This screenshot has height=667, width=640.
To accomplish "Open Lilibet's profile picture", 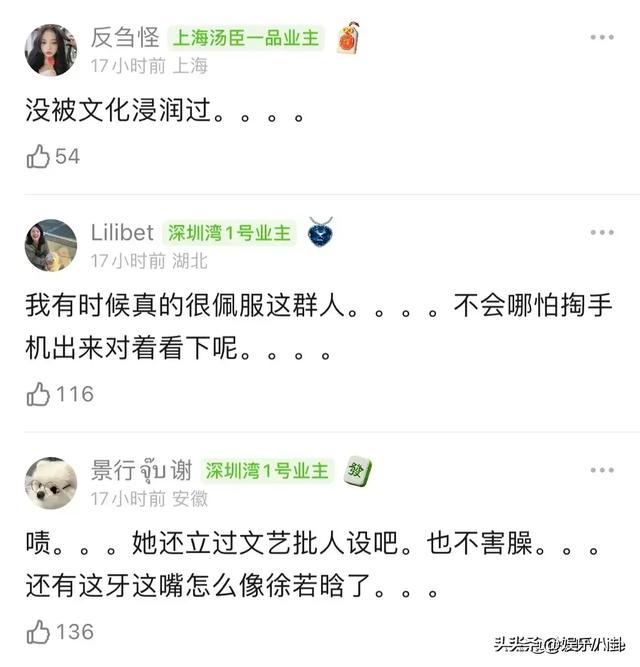I will coord(50,245).
